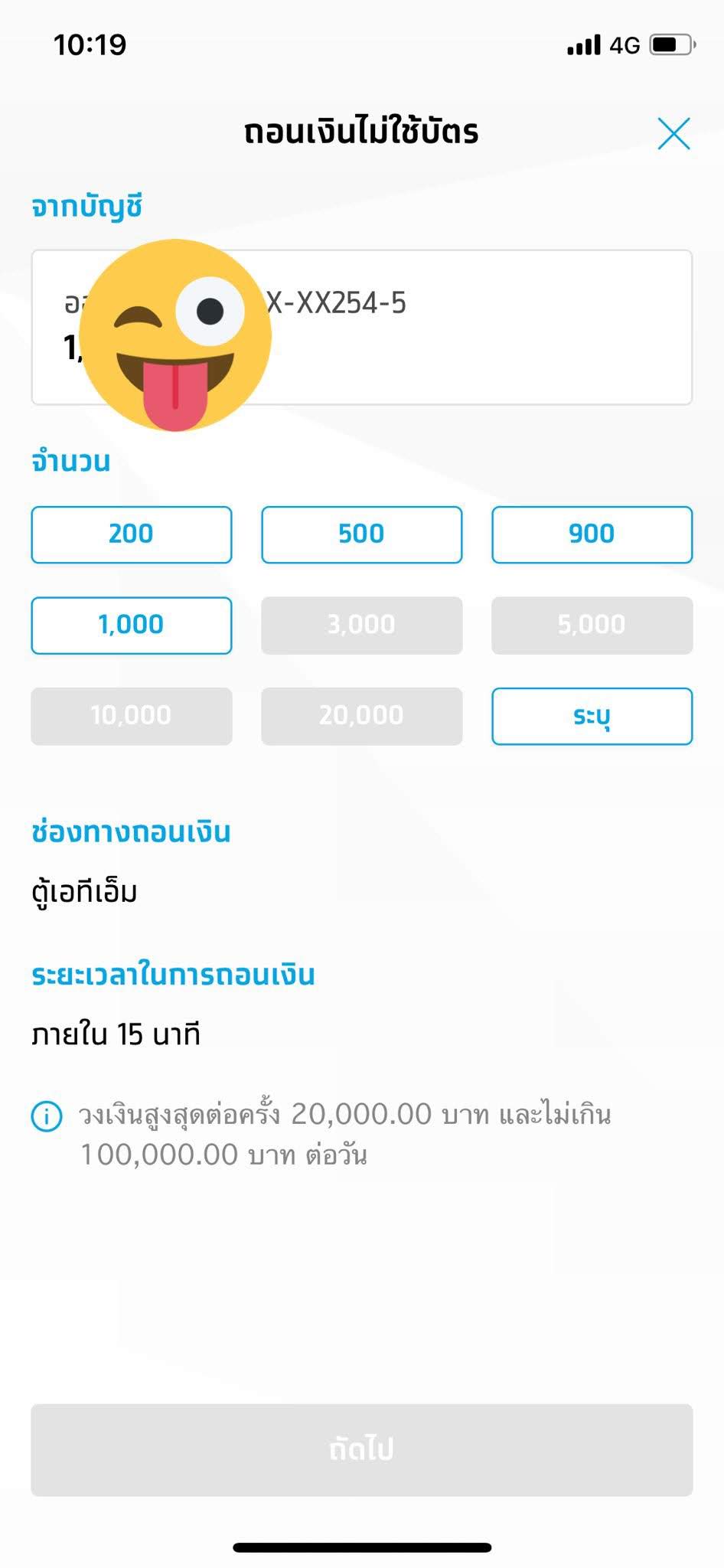Viewport: 724px width, 1568px height.
Task: Tap ระบุ to enter a custom amount
Action: pos(592,716)
